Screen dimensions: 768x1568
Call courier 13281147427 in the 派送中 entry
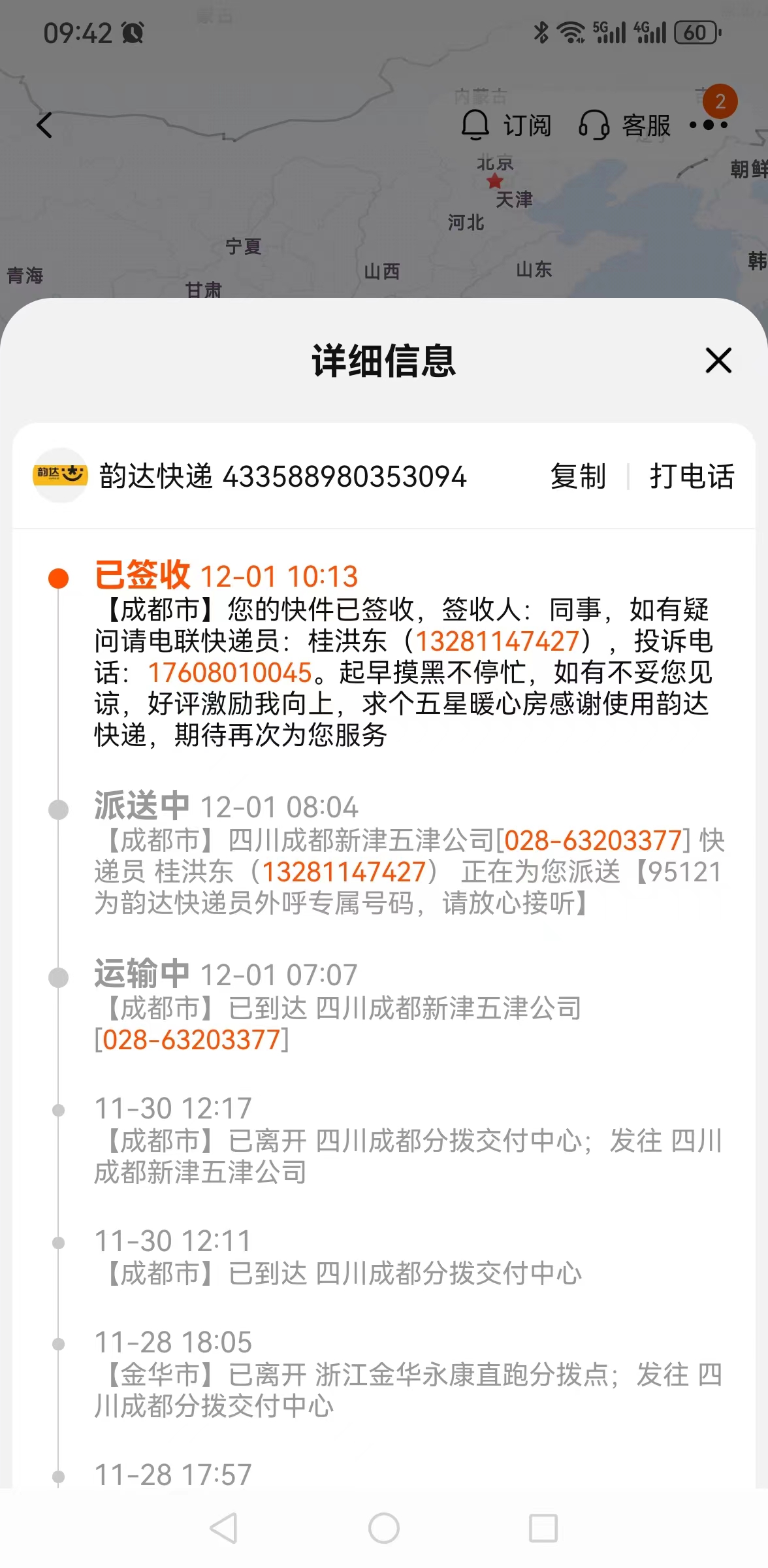tap(344, 872)
